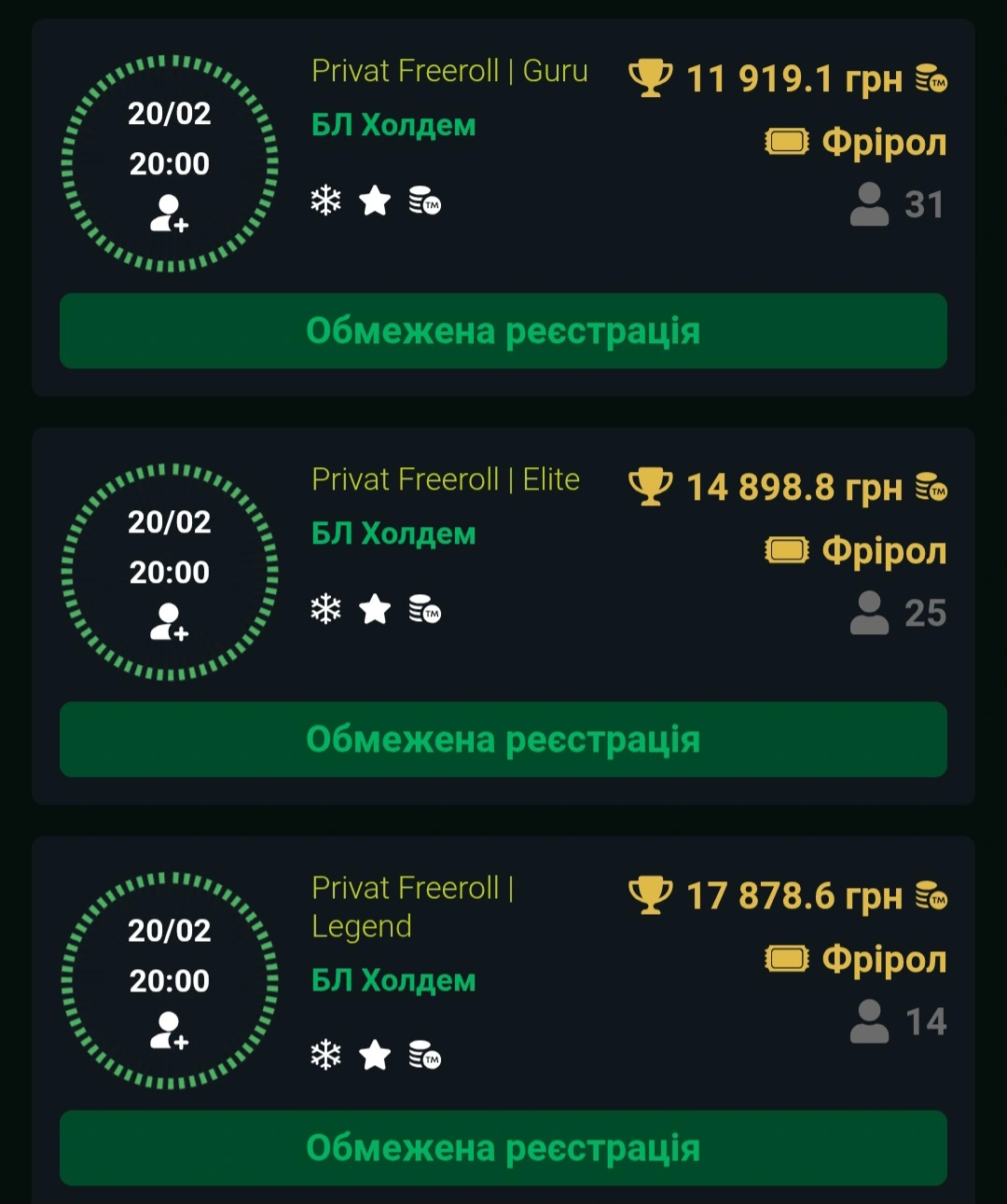Open the Privat Freeroll | Elite tournament card
The image size is (1007, 1204).
pos(446,480)
